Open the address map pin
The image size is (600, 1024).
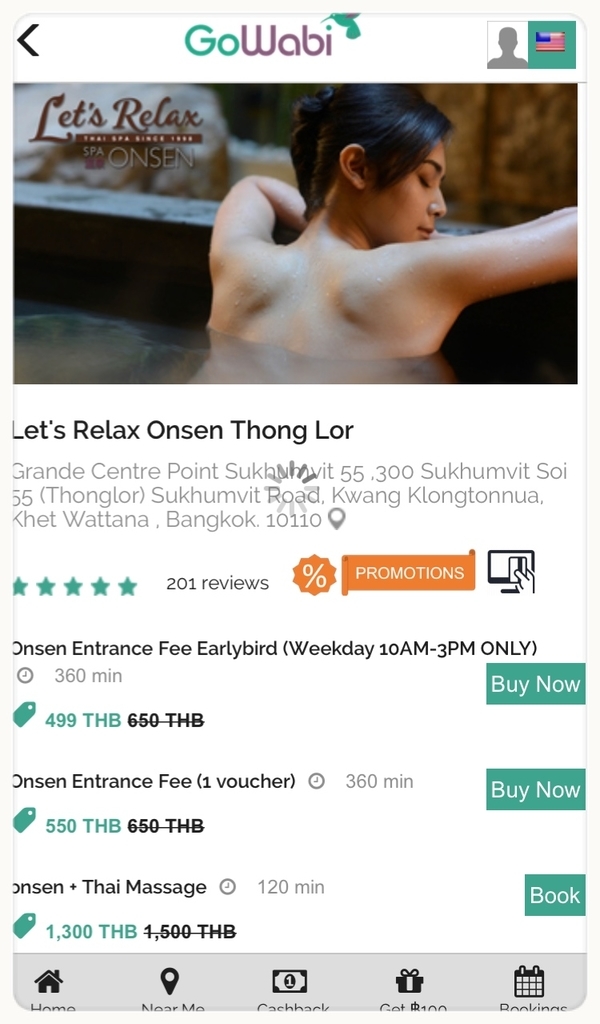click(x=337, y=519)
